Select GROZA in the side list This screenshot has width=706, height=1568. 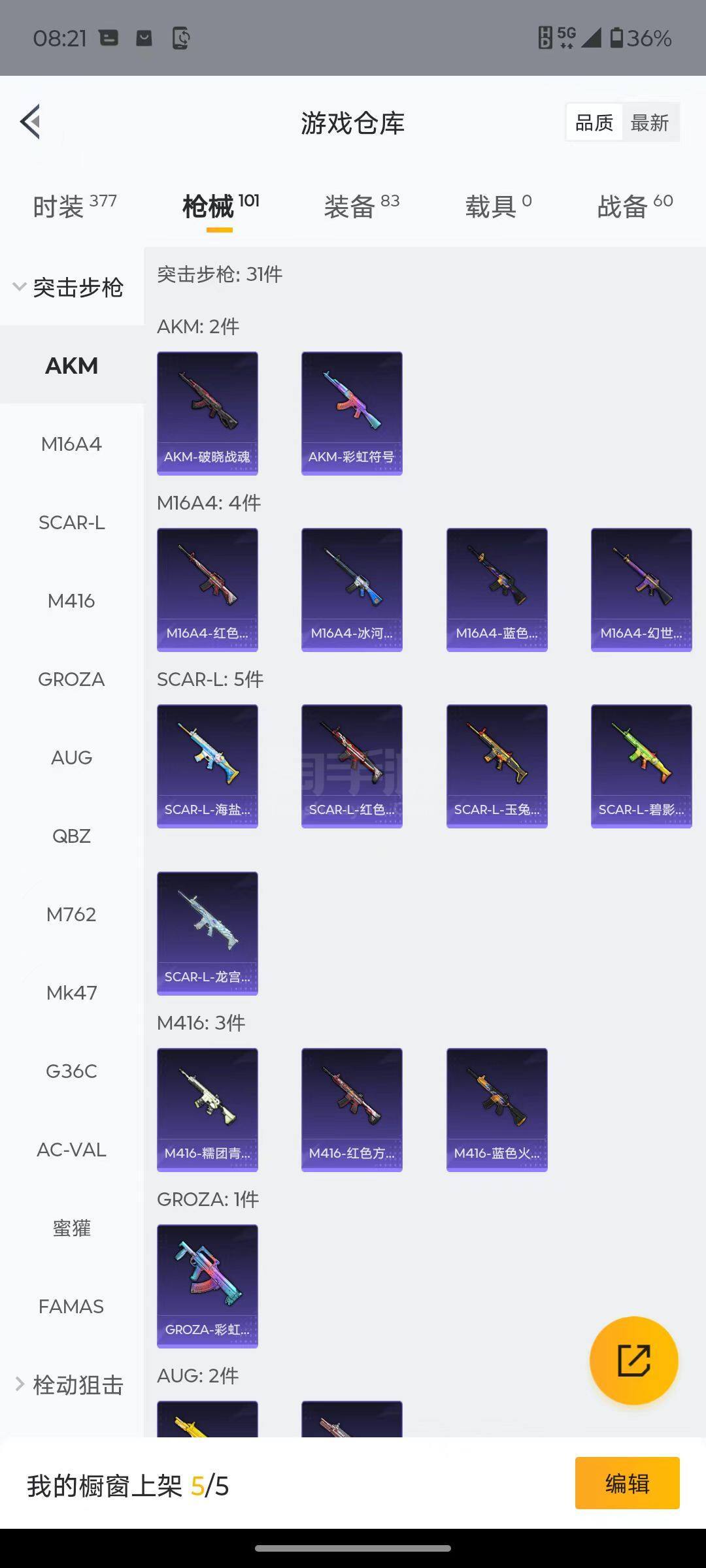tap(71, 679)
